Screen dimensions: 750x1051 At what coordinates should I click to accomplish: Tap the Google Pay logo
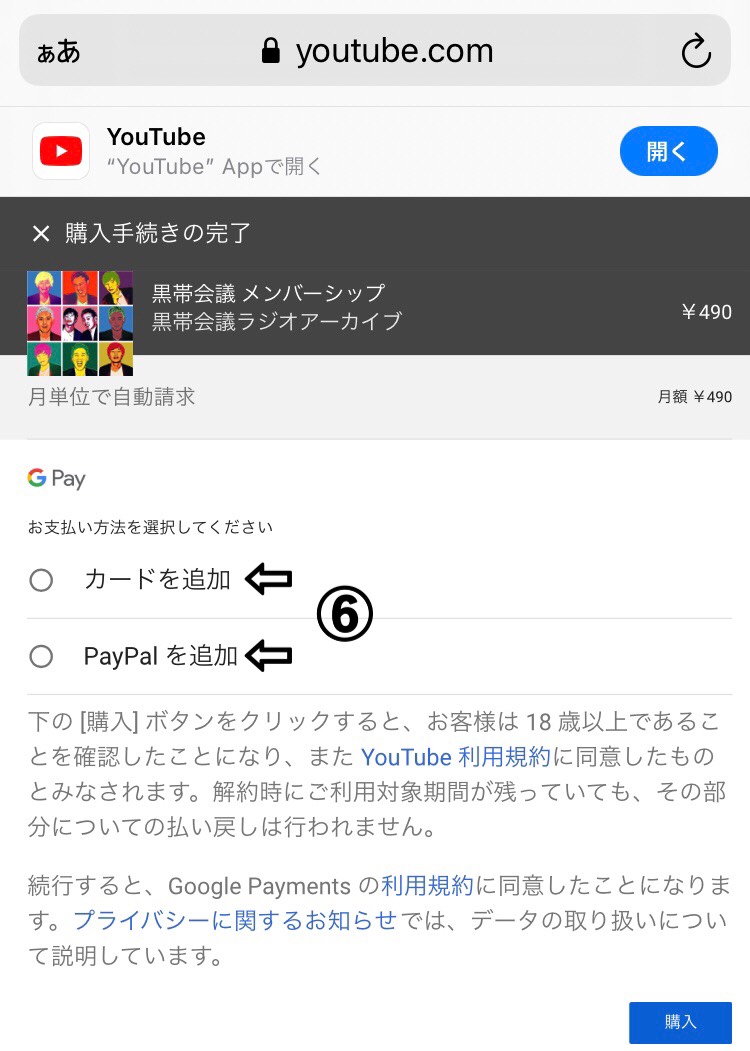click(x=56, y=478)
